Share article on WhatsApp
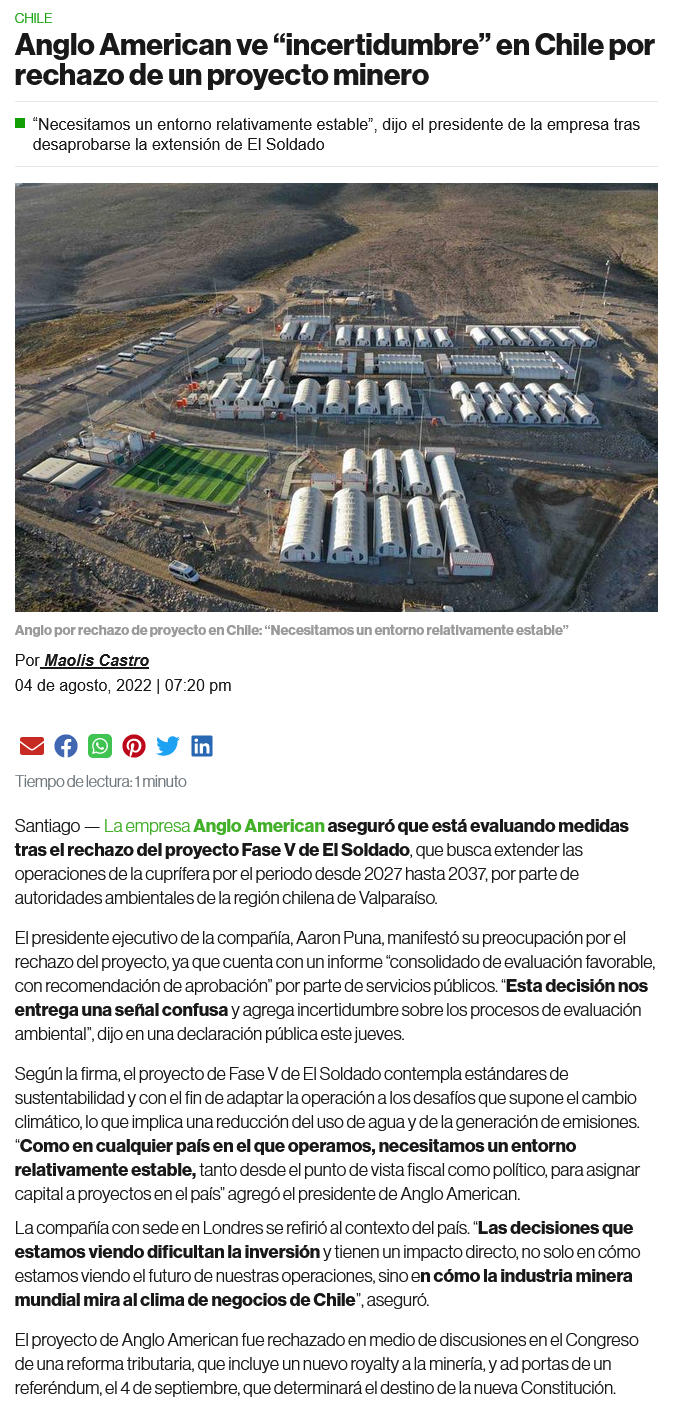The image size is (676, 1423). point(100,746)
